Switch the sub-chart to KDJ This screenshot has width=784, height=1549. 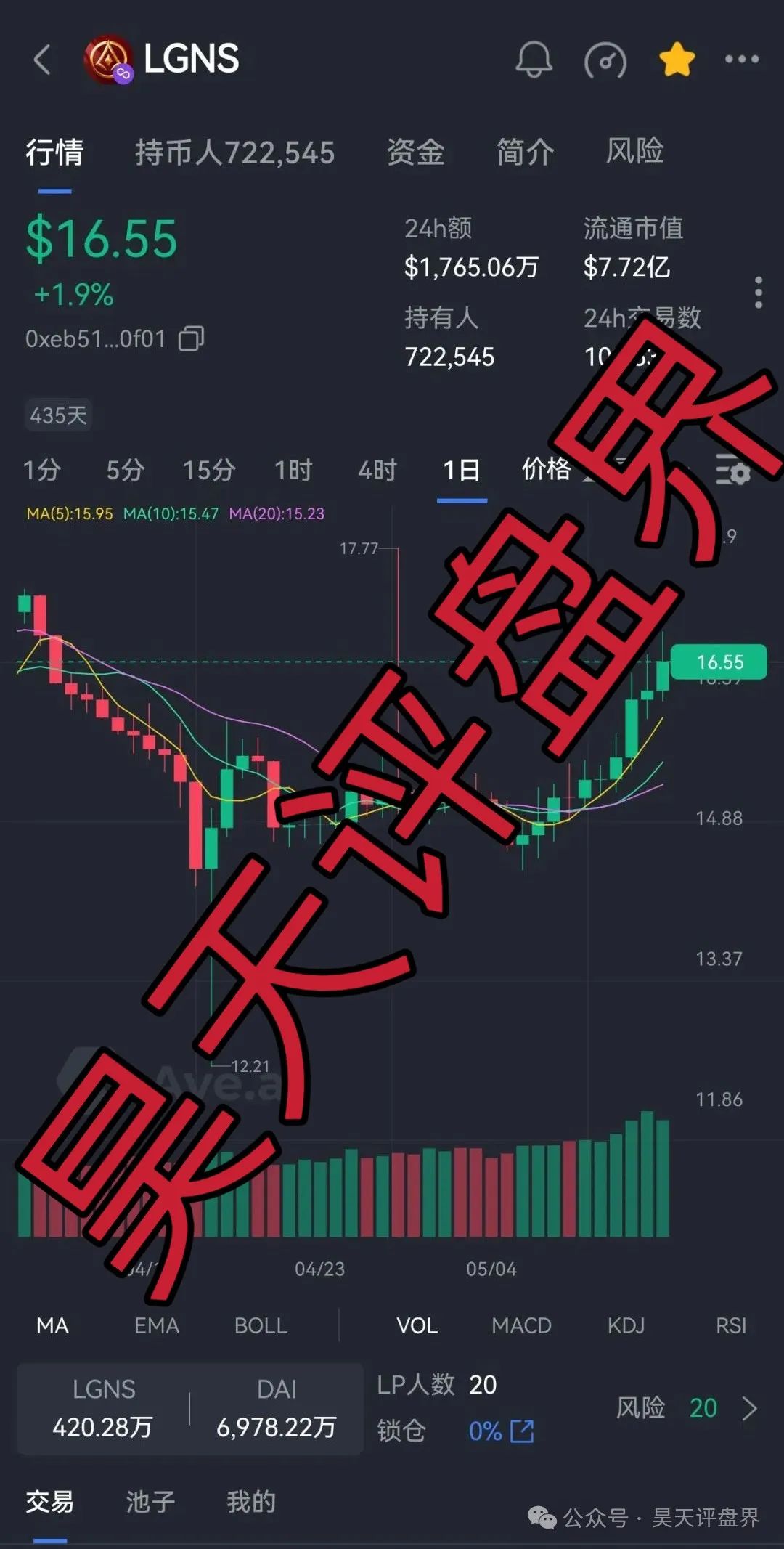(626, 1325)
